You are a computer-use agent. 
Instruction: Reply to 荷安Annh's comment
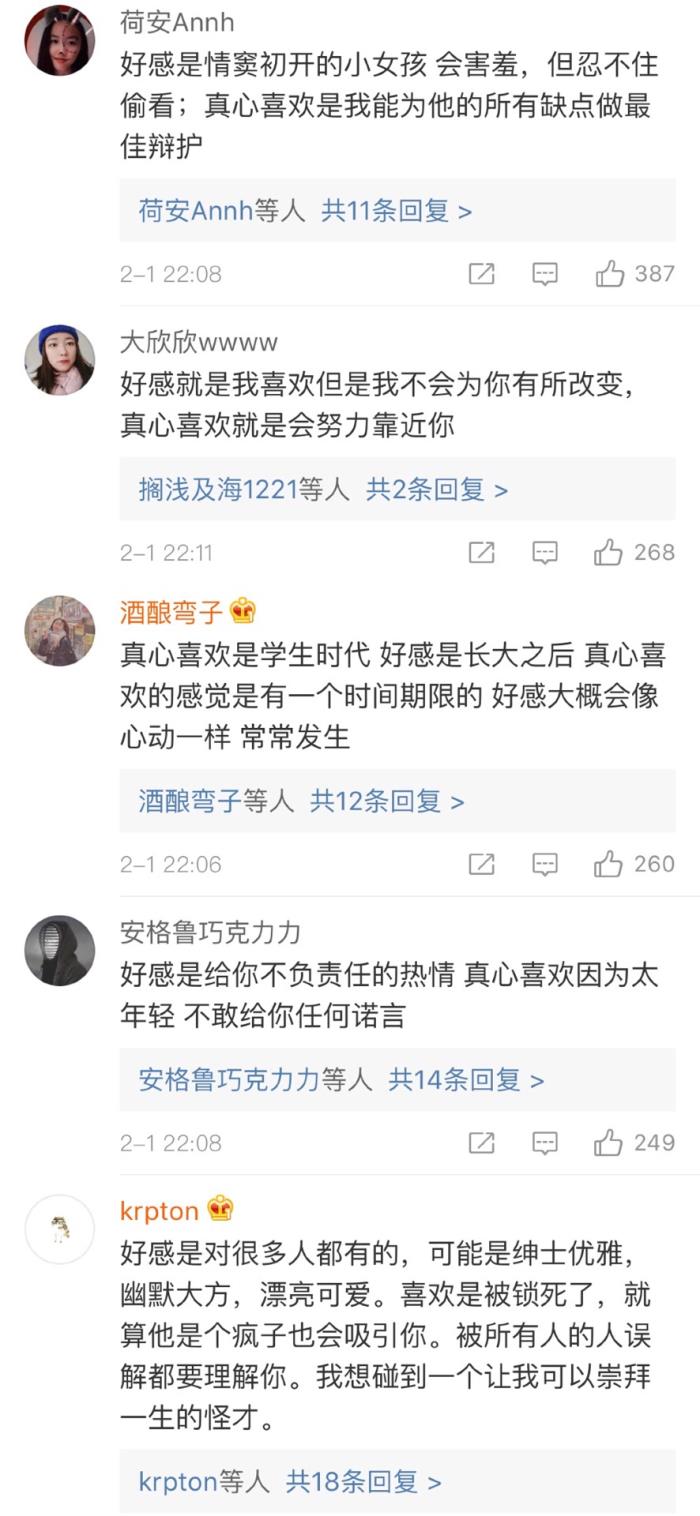(x=544, y=273)
